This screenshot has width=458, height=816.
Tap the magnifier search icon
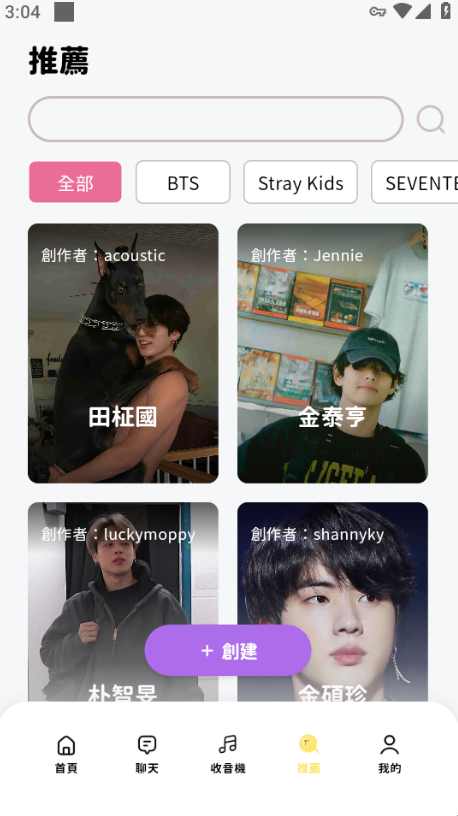[430, 119]
